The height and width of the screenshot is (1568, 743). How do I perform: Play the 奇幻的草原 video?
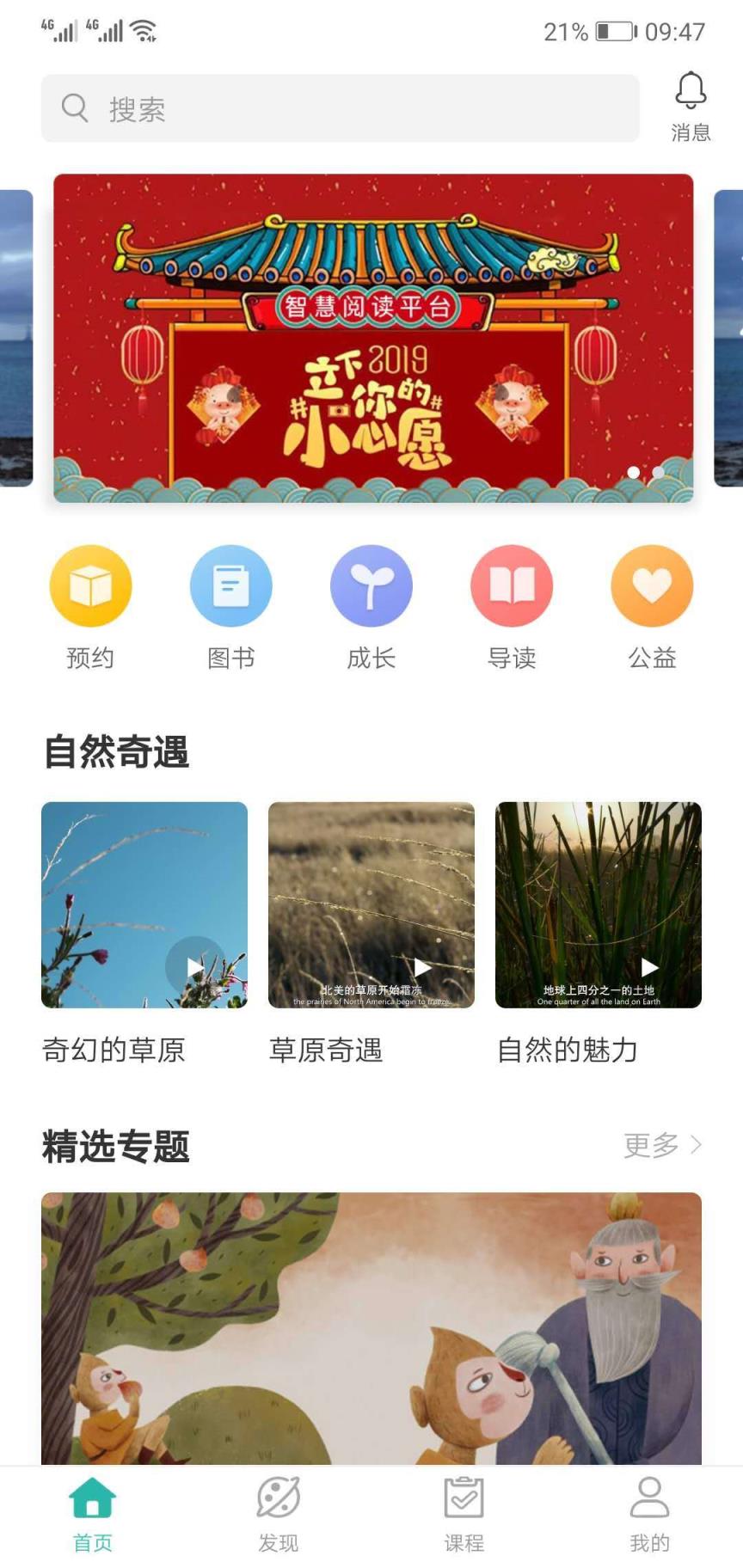point(193,965)
